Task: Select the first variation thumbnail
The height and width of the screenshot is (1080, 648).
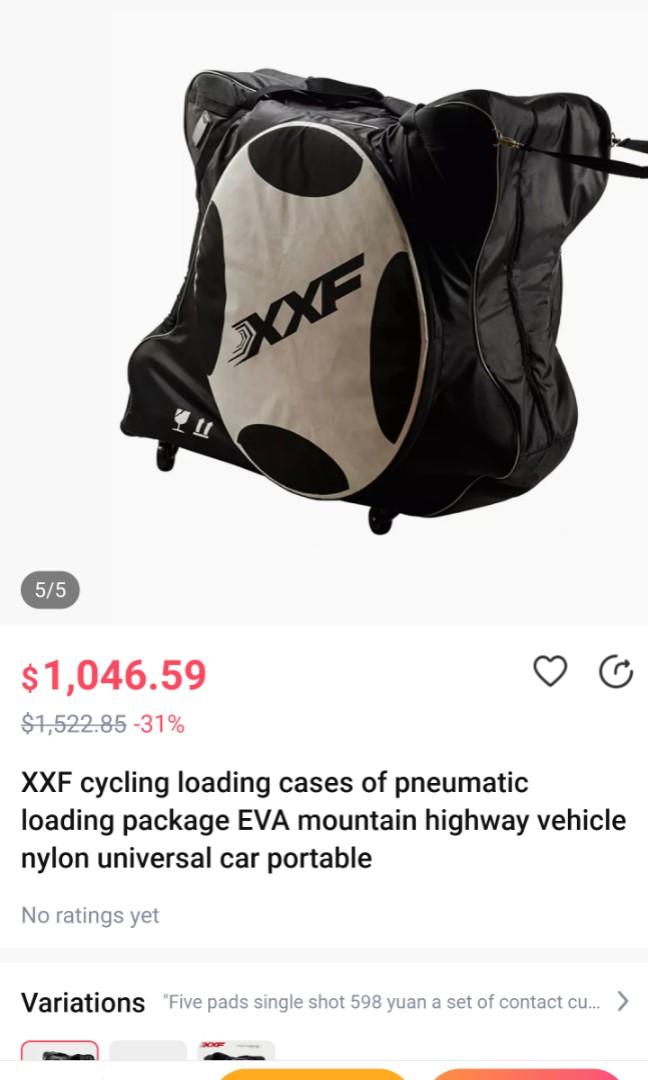Action: [60, 1050]
